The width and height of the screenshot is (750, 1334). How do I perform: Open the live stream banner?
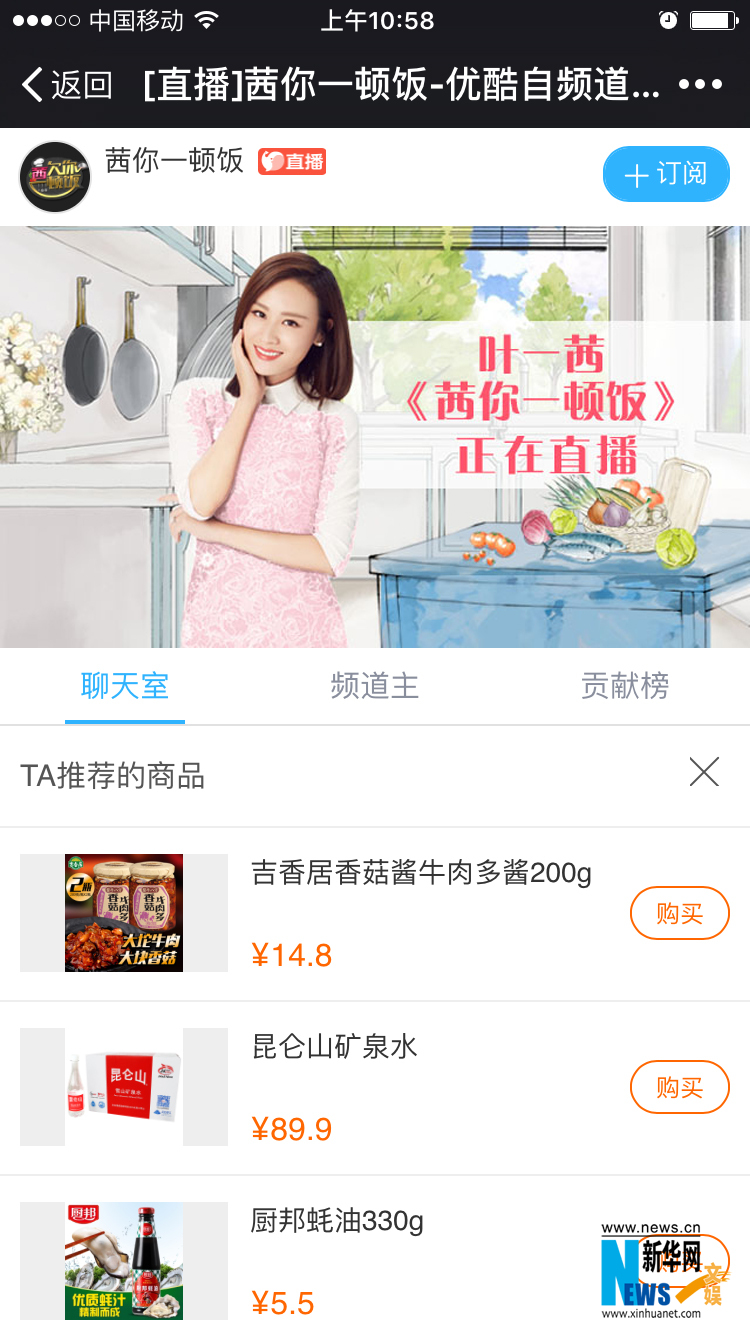(x=375, y=437)
